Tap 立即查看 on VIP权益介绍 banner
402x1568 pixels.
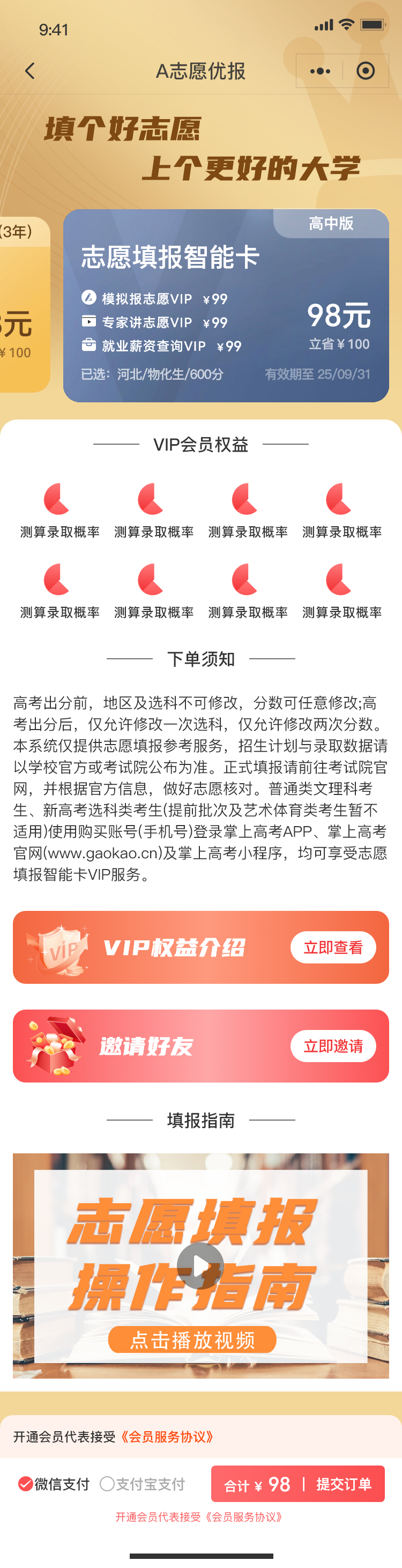pos(333,947)
